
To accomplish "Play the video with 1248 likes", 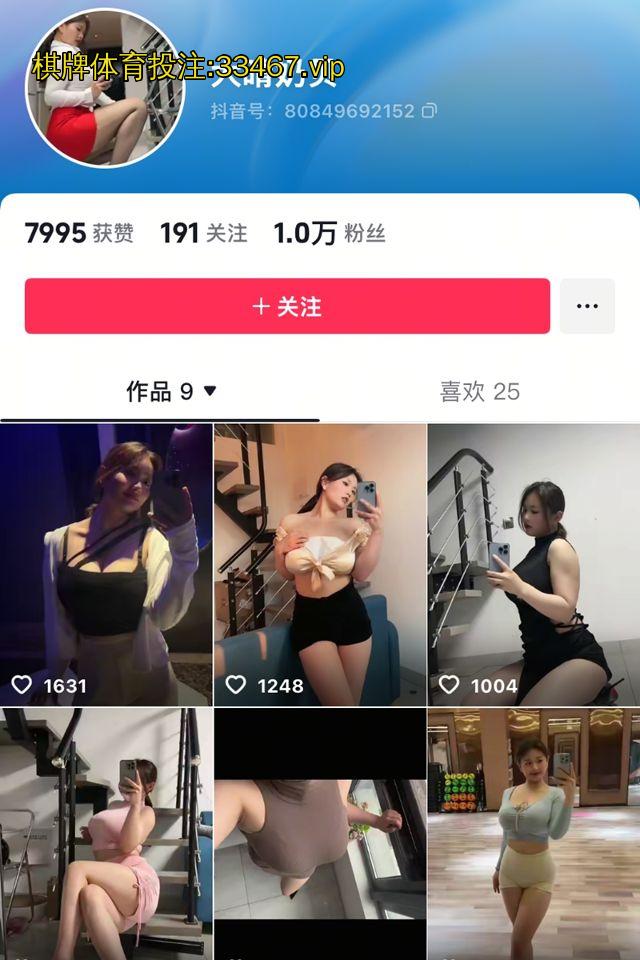I will pos(320,565).
